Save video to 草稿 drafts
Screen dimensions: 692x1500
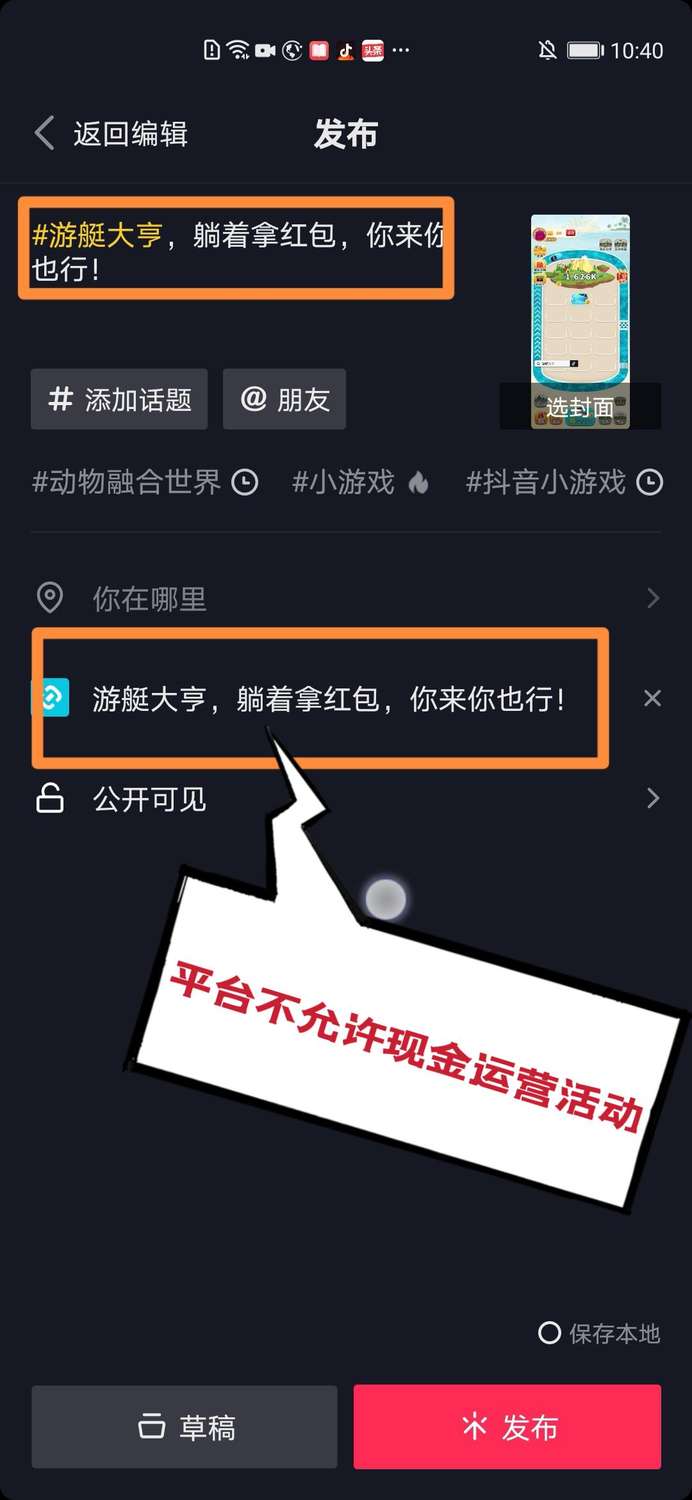pos(185,1427)
